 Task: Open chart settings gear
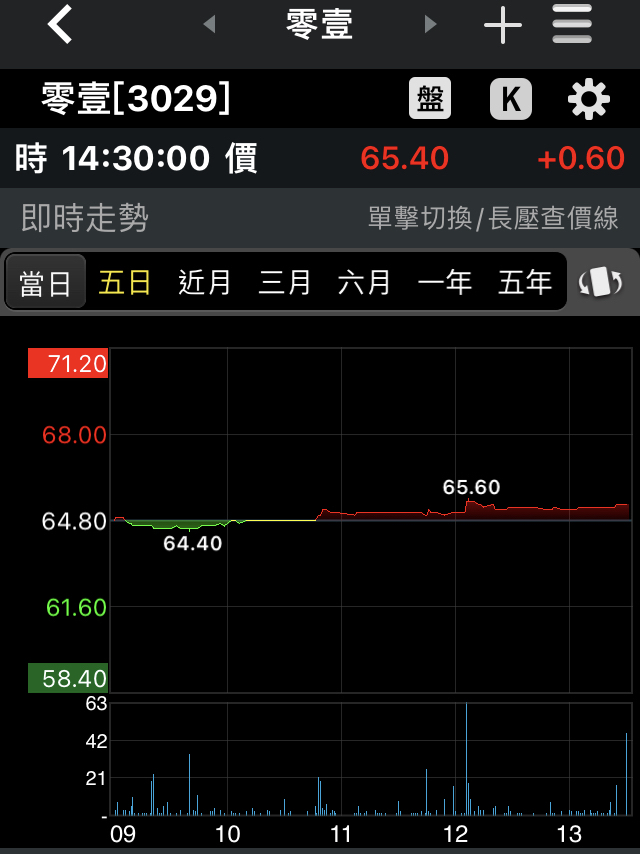click(x=588, y=99)
